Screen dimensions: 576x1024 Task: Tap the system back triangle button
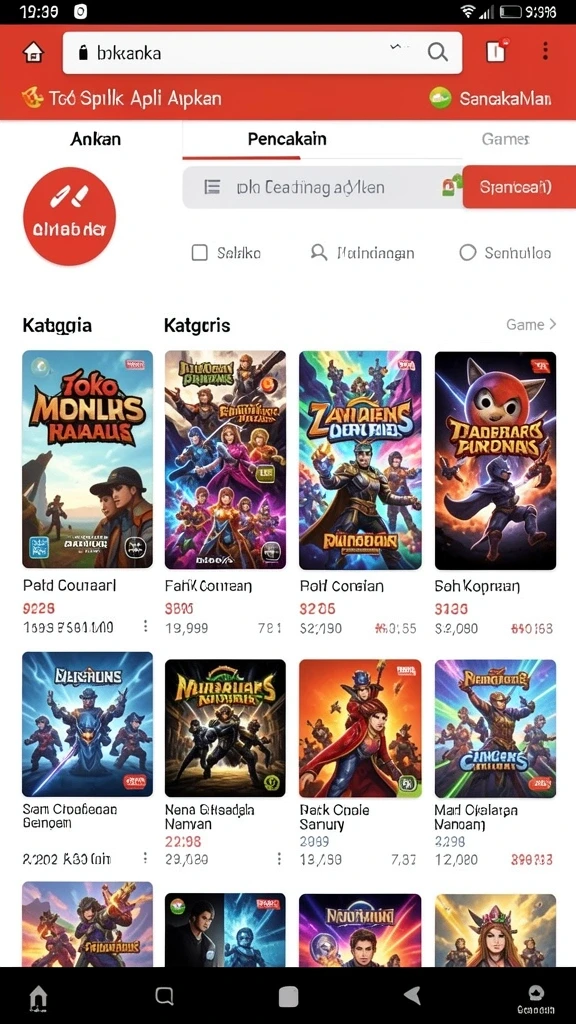[x=412, y=995]
